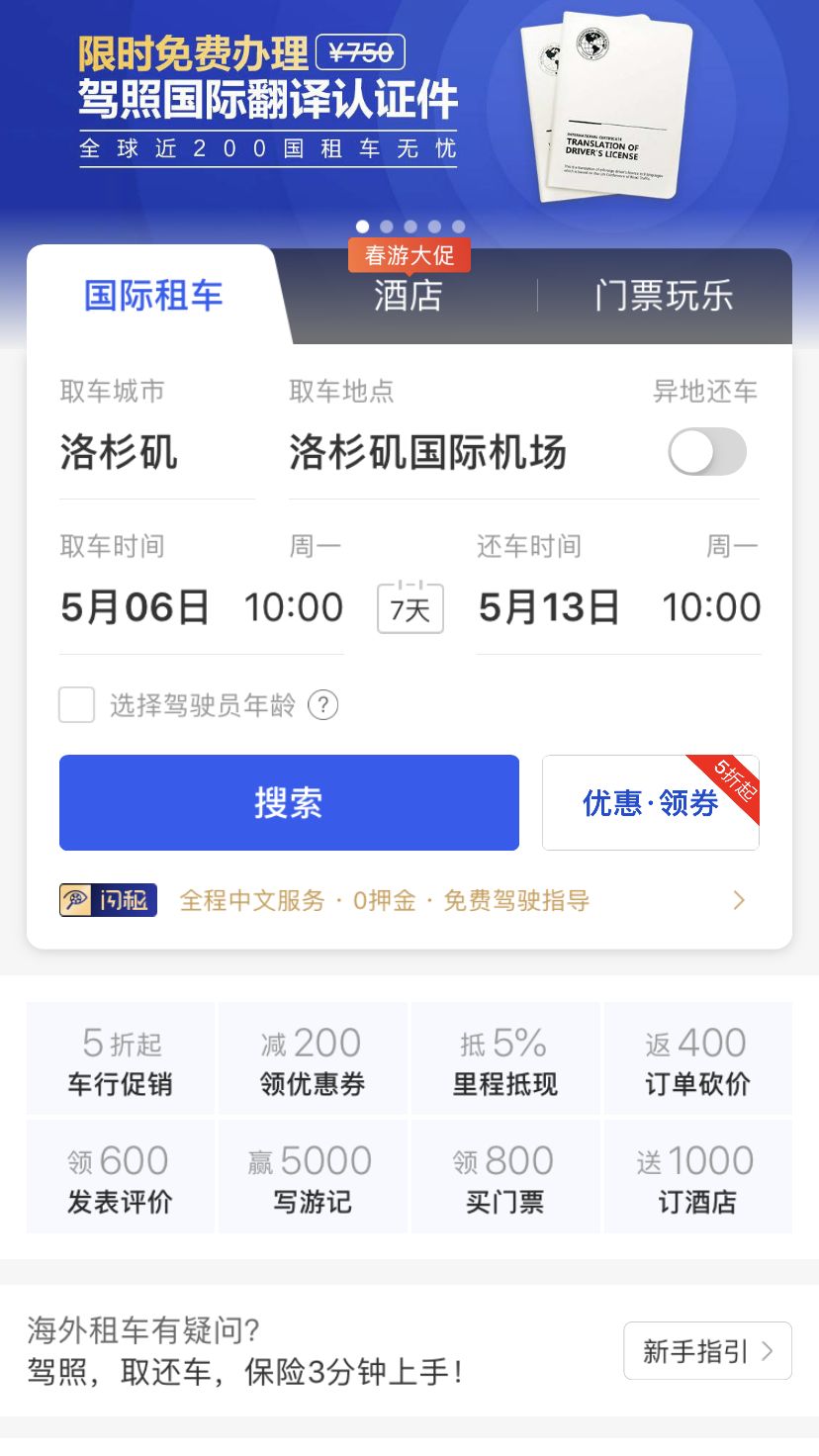Click the 闪租 (Flash Rent) logo icon
Image resolution: width=819 pixels, height=1456 pixels.
[108, 900]
